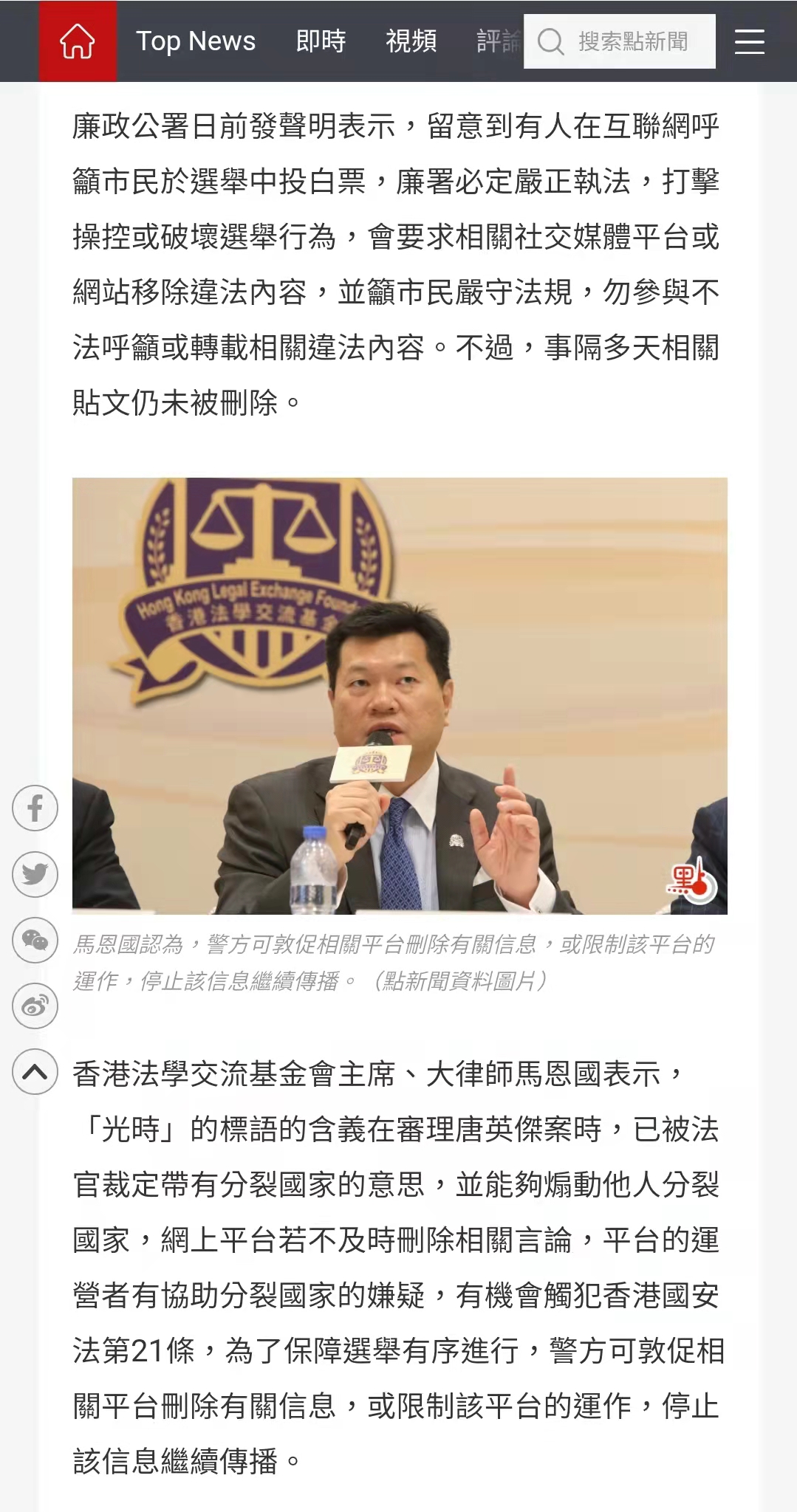797x1512 pixels.
Task: Share this article on Twitter
Action: 35,874
